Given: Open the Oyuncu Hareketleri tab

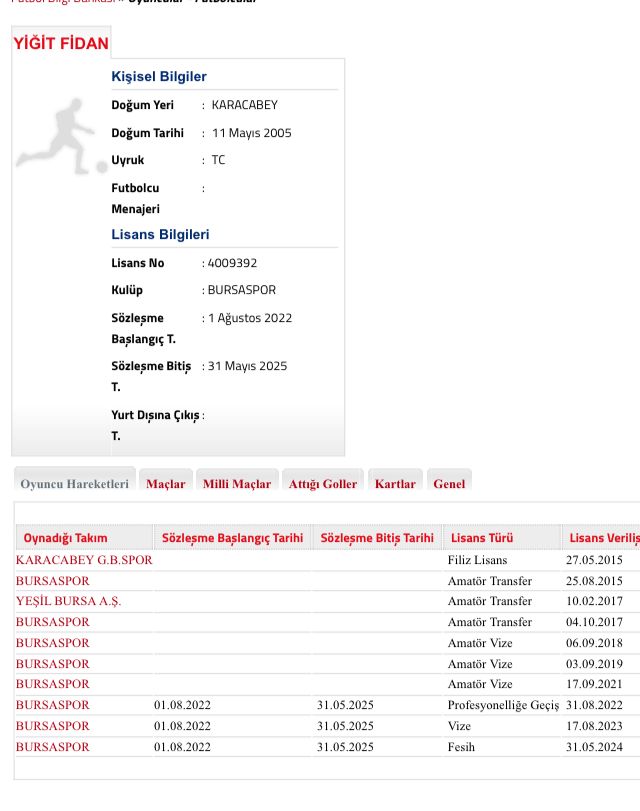Looking at the screenshot, I should [75, 484].
